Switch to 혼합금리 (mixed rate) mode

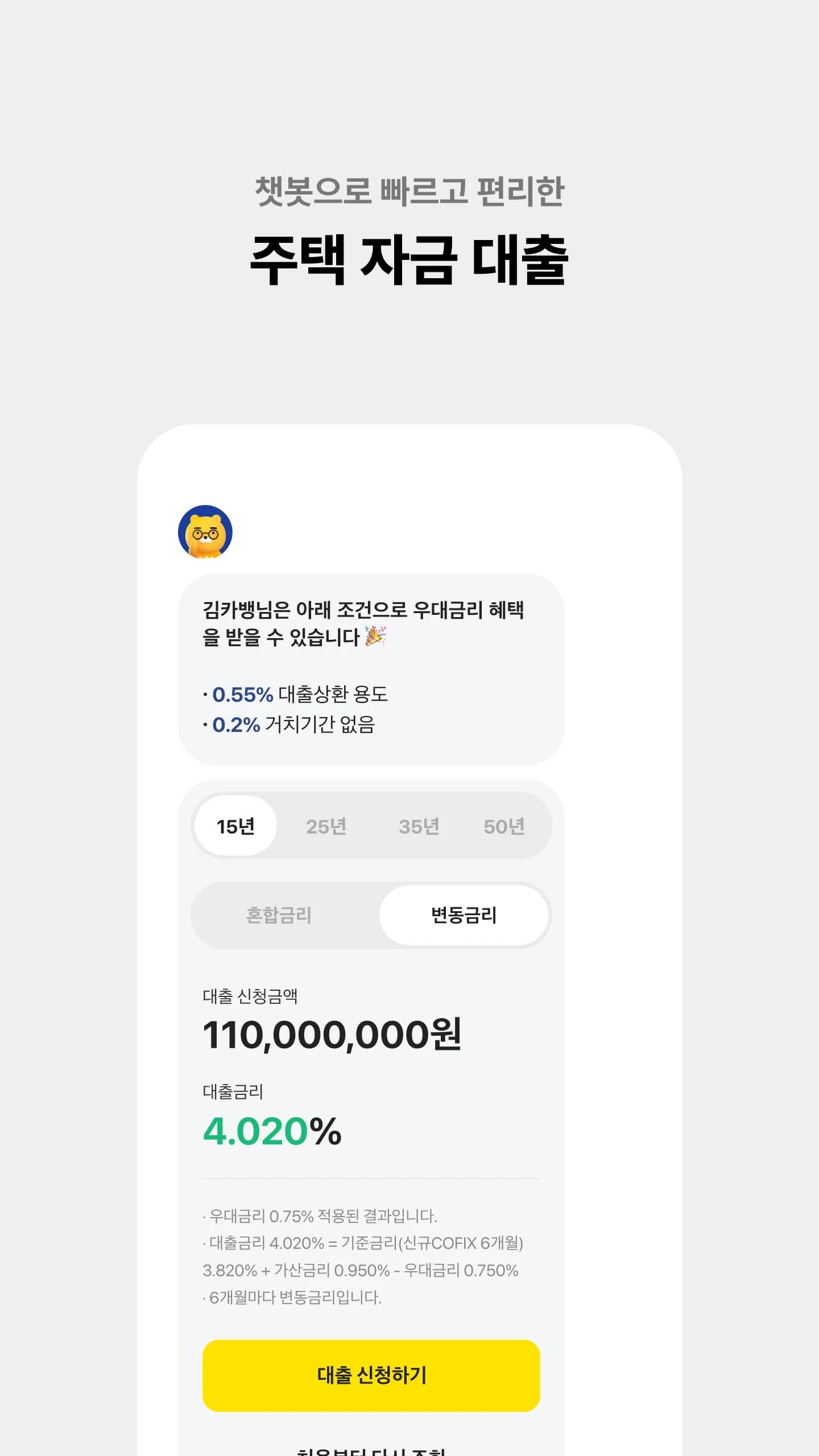point(279,915)
